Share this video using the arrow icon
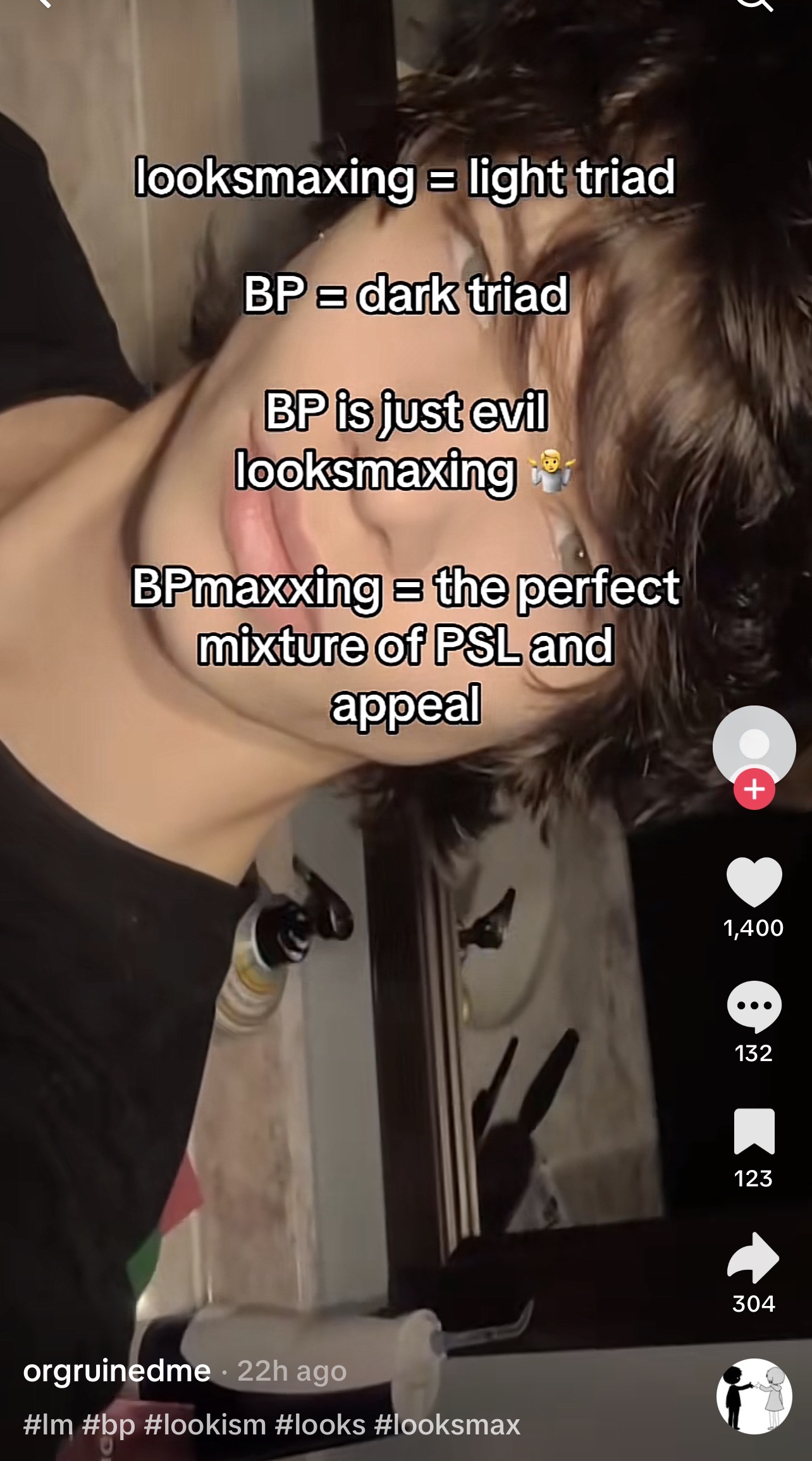 pos(754,1257)
